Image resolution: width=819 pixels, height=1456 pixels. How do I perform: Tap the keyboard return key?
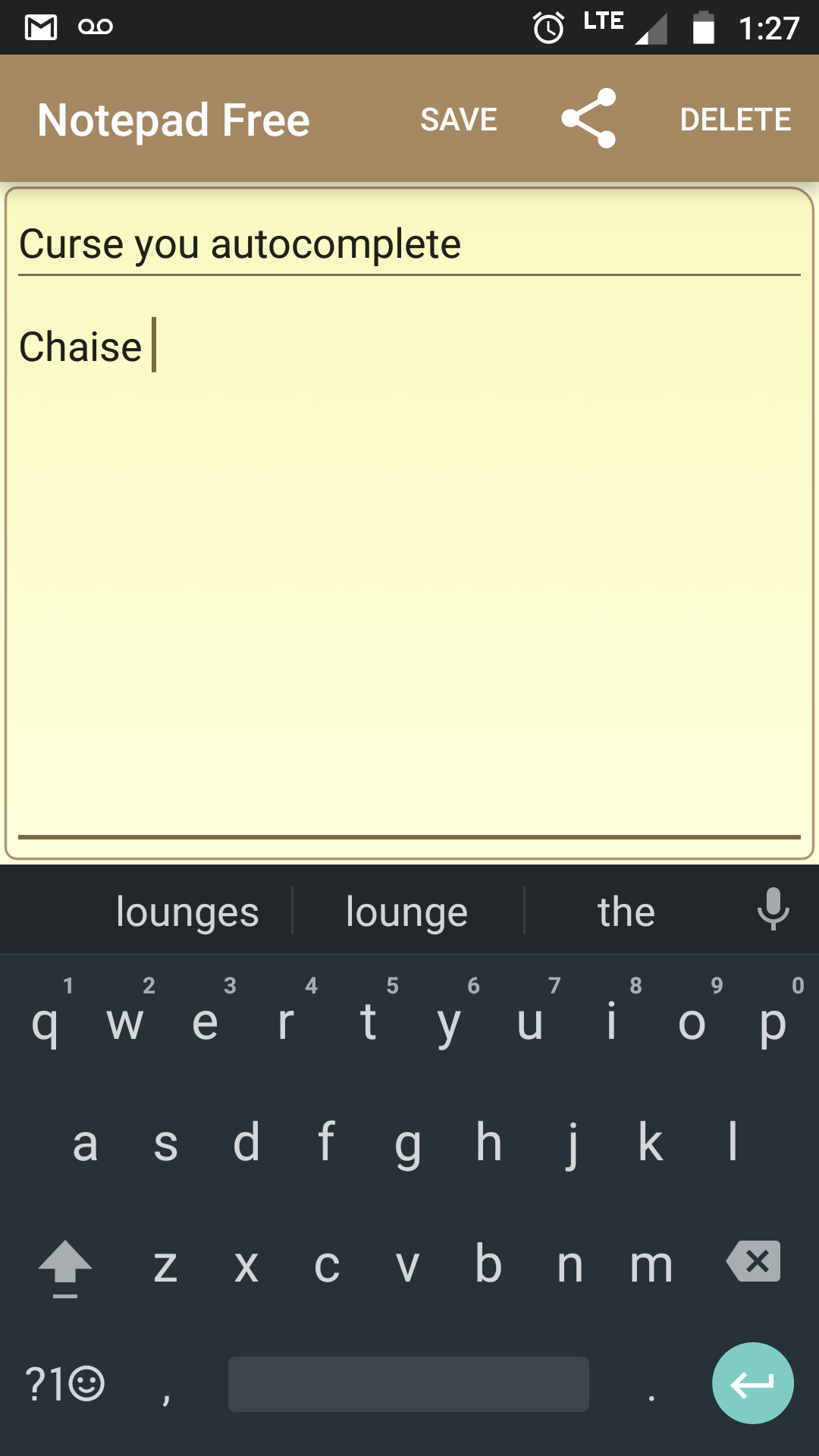pyautogui.click(x=753, y=1383)
